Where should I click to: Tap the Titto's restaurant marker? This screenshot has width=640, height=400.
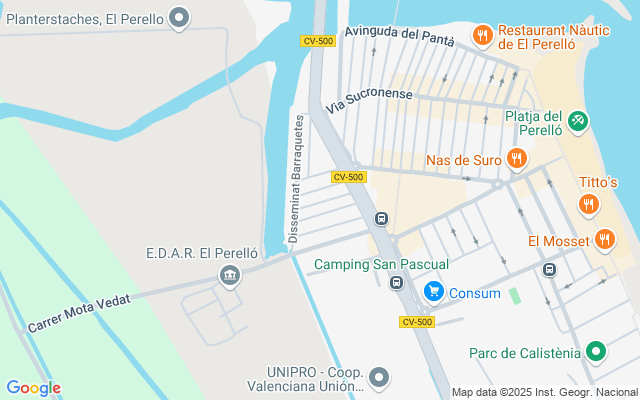(589, 204)
